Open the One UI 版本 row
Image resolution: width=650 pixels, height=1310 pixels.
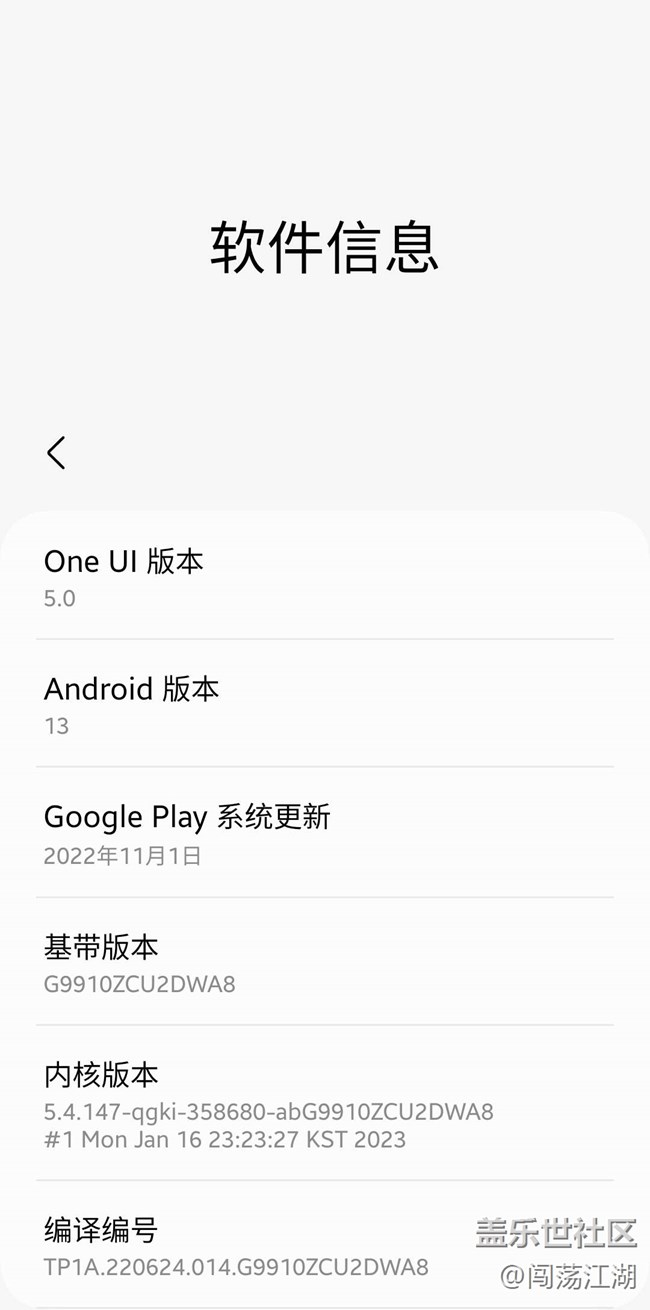324,577
